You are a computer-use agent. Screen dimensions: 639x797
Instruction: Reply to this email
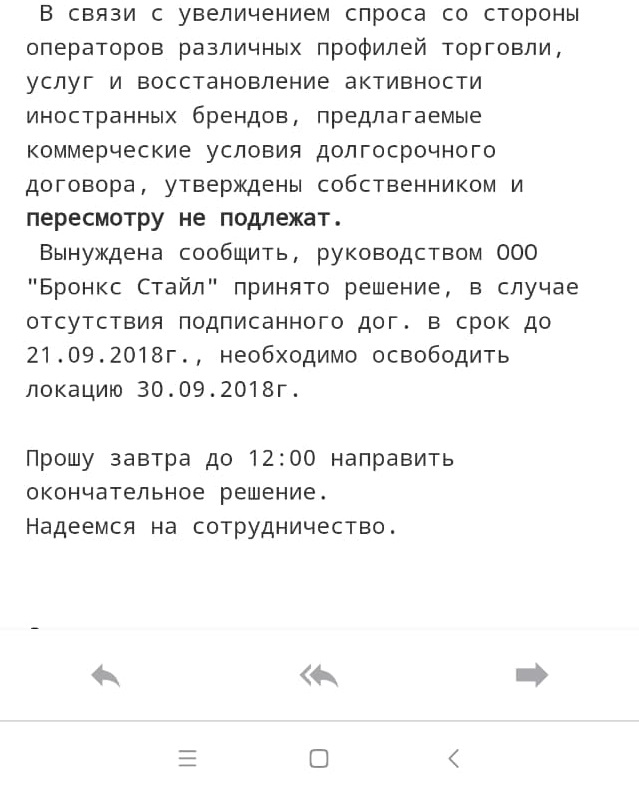point(105,676)
